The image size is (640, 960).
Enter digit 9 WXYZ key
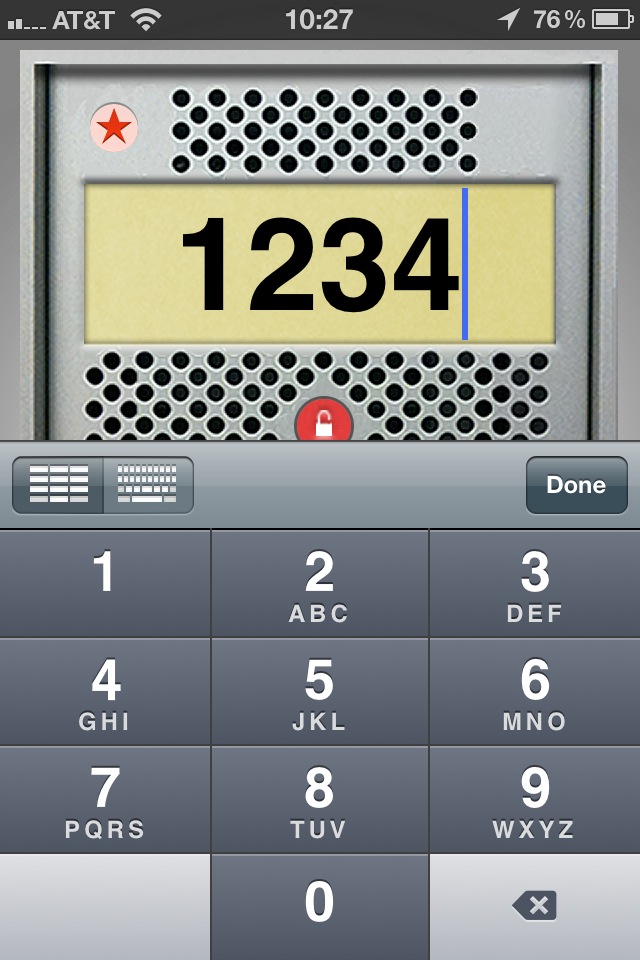pyautogui.click(x=535, y=799)
